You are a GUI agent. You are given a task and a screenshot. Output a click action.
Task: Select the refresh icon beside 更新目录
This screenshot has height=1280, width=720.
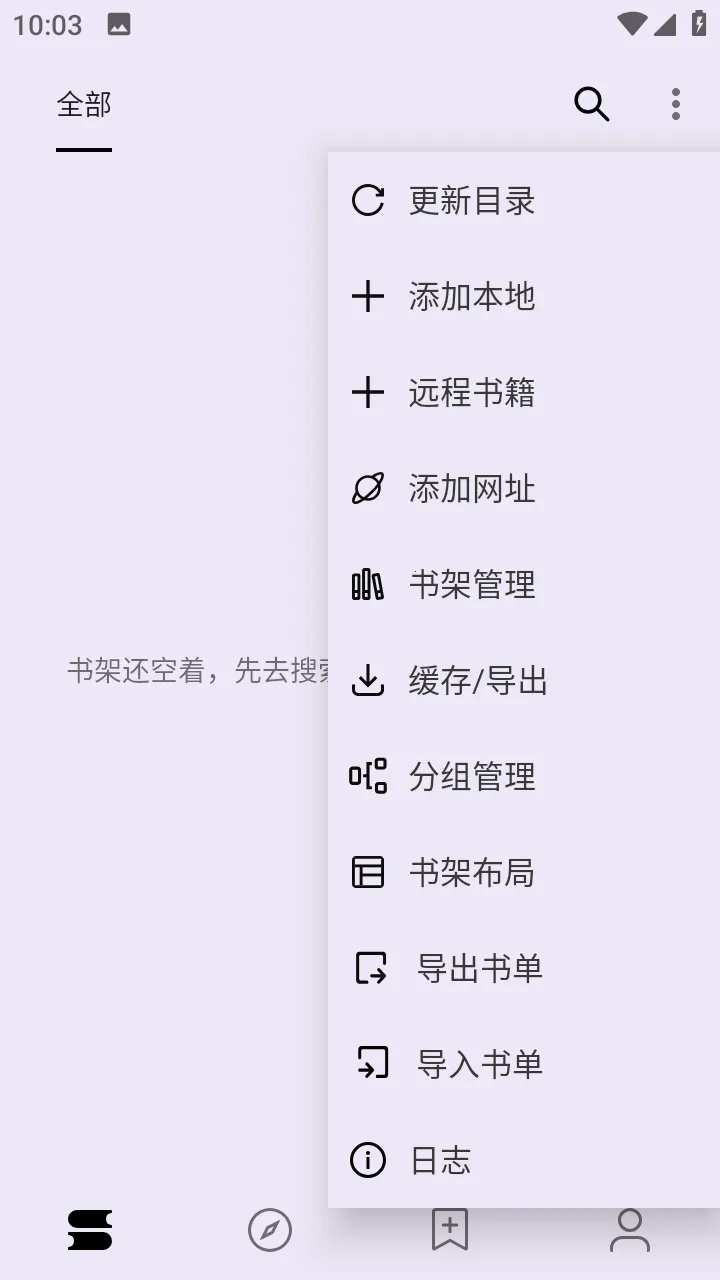click(x=368, y=200)
